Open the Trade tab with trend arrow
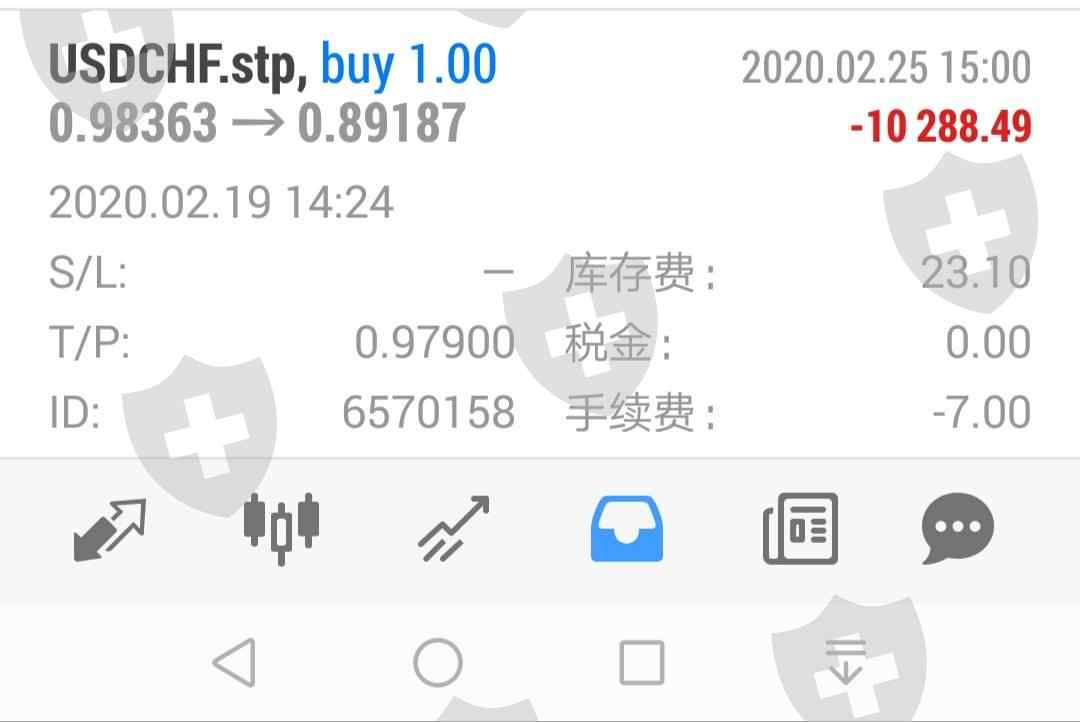The height and width of the screenshot is (722, 1080). [x=454, y=528]
